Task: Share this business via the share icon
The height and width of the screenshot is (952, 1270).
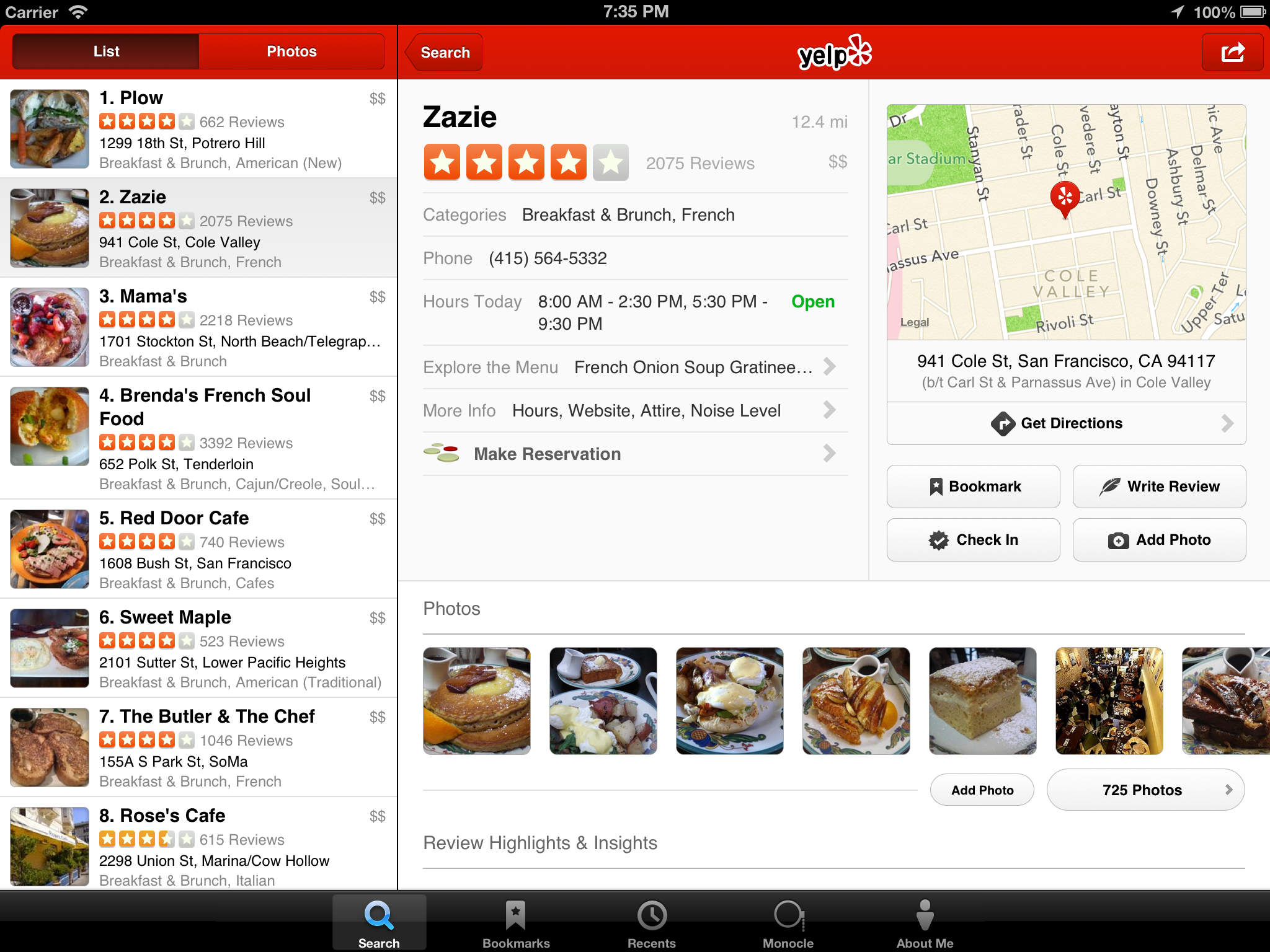Action: 1232,52
